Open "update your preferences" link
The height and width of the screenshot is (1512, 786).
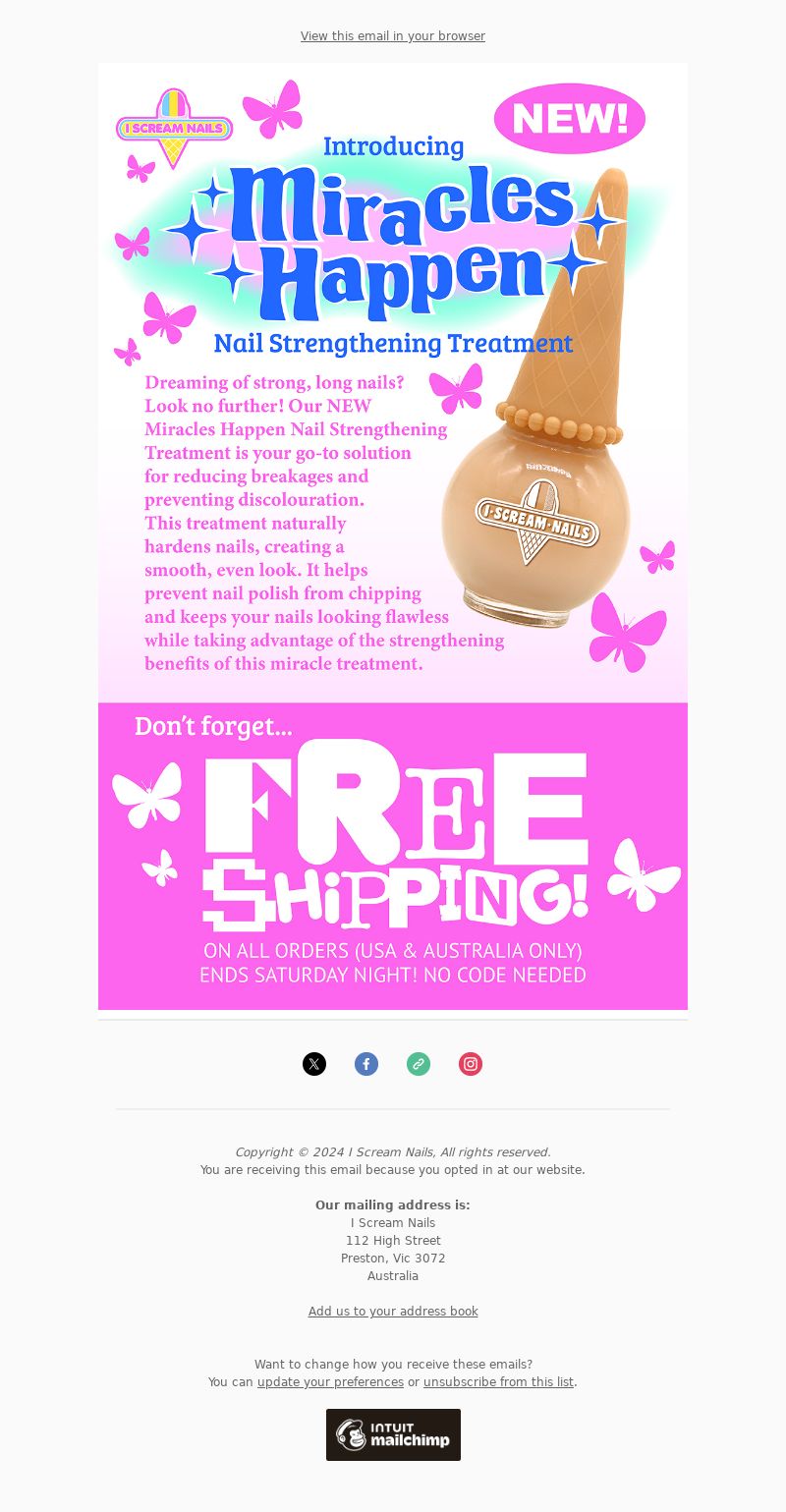tap(330, 1382)
